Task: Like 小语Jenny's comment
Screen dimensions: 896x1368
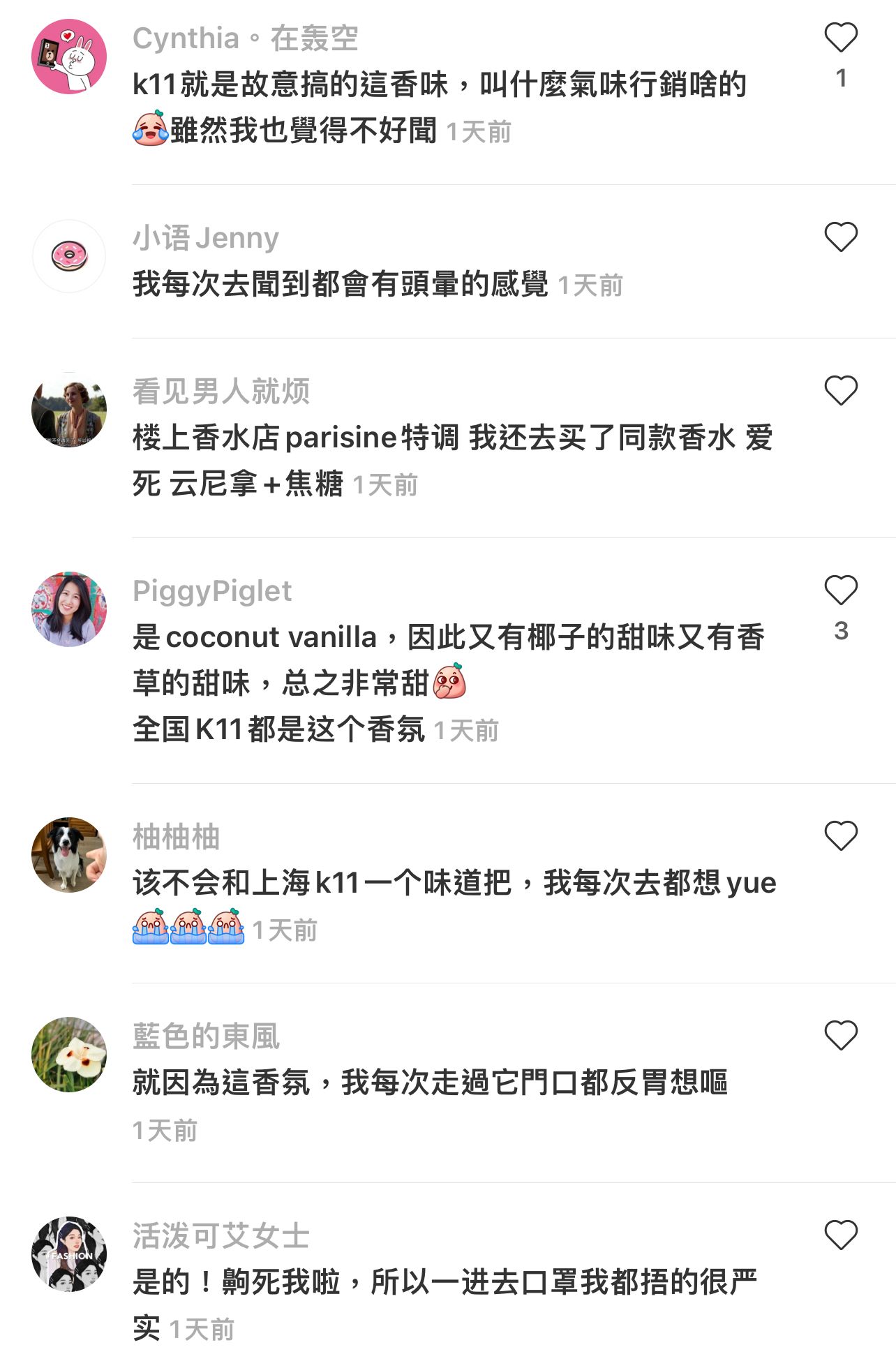Action: 841,237
